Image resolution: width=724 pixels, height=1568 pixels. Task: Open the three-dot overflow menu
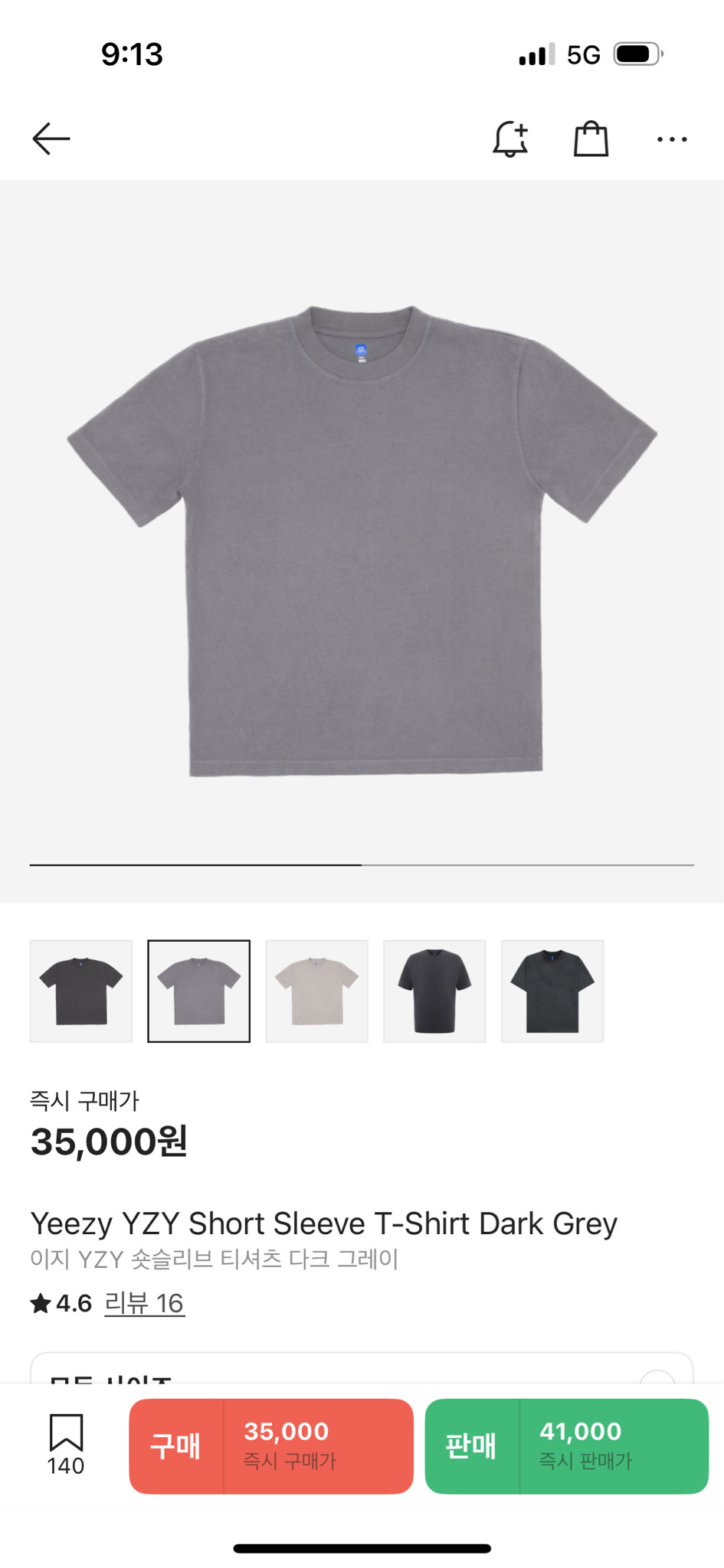pyautogui.click(x=672, y=139)
